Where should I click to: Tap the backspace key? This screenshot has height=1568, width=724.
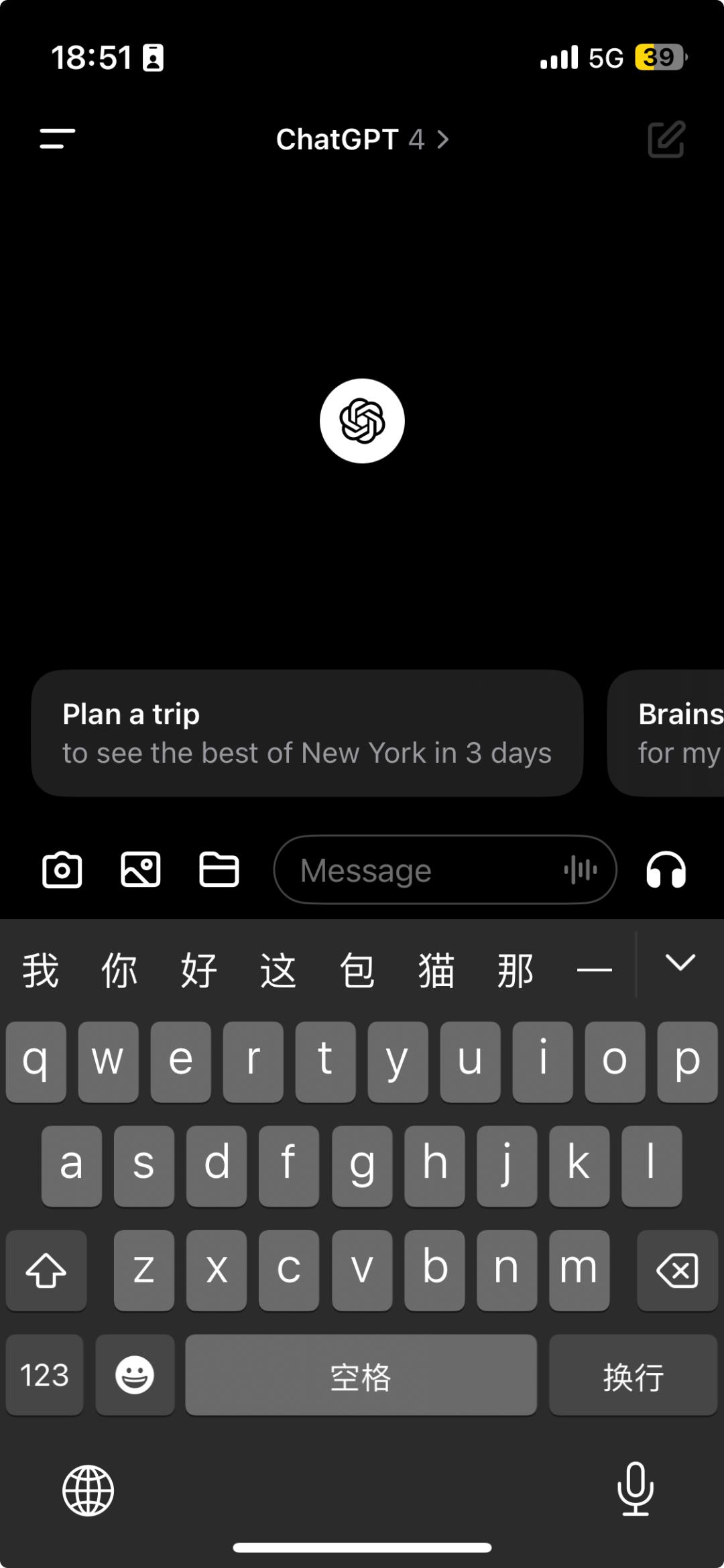pyautogui.click(x=677, y=1270)
